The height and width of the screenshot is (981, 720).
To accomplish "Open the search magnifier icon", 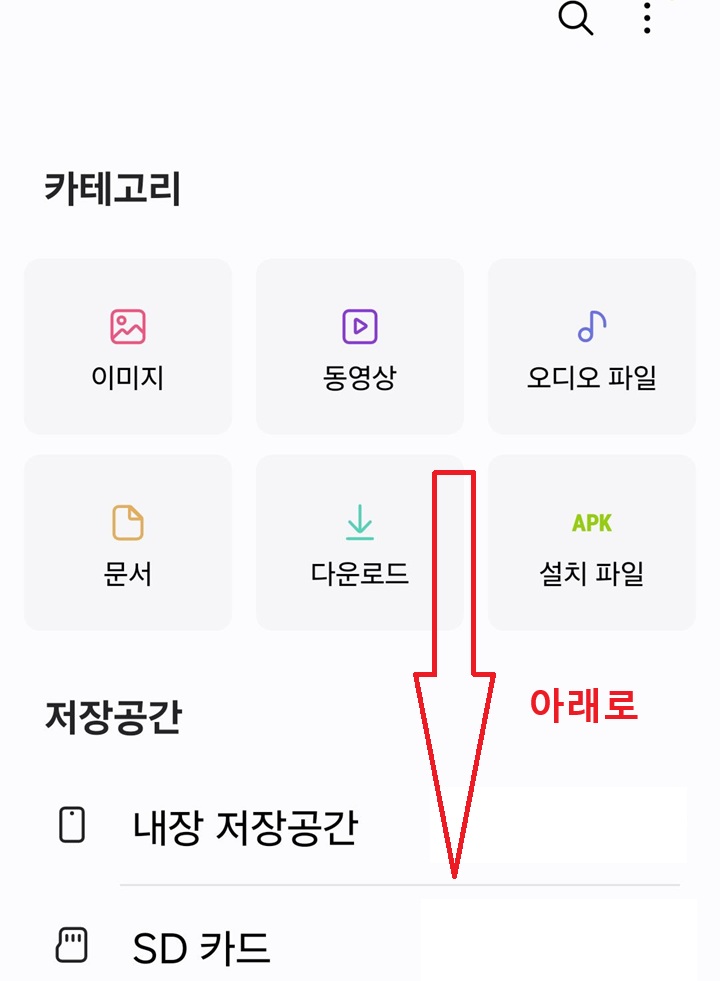I will (x=578, y=18).
